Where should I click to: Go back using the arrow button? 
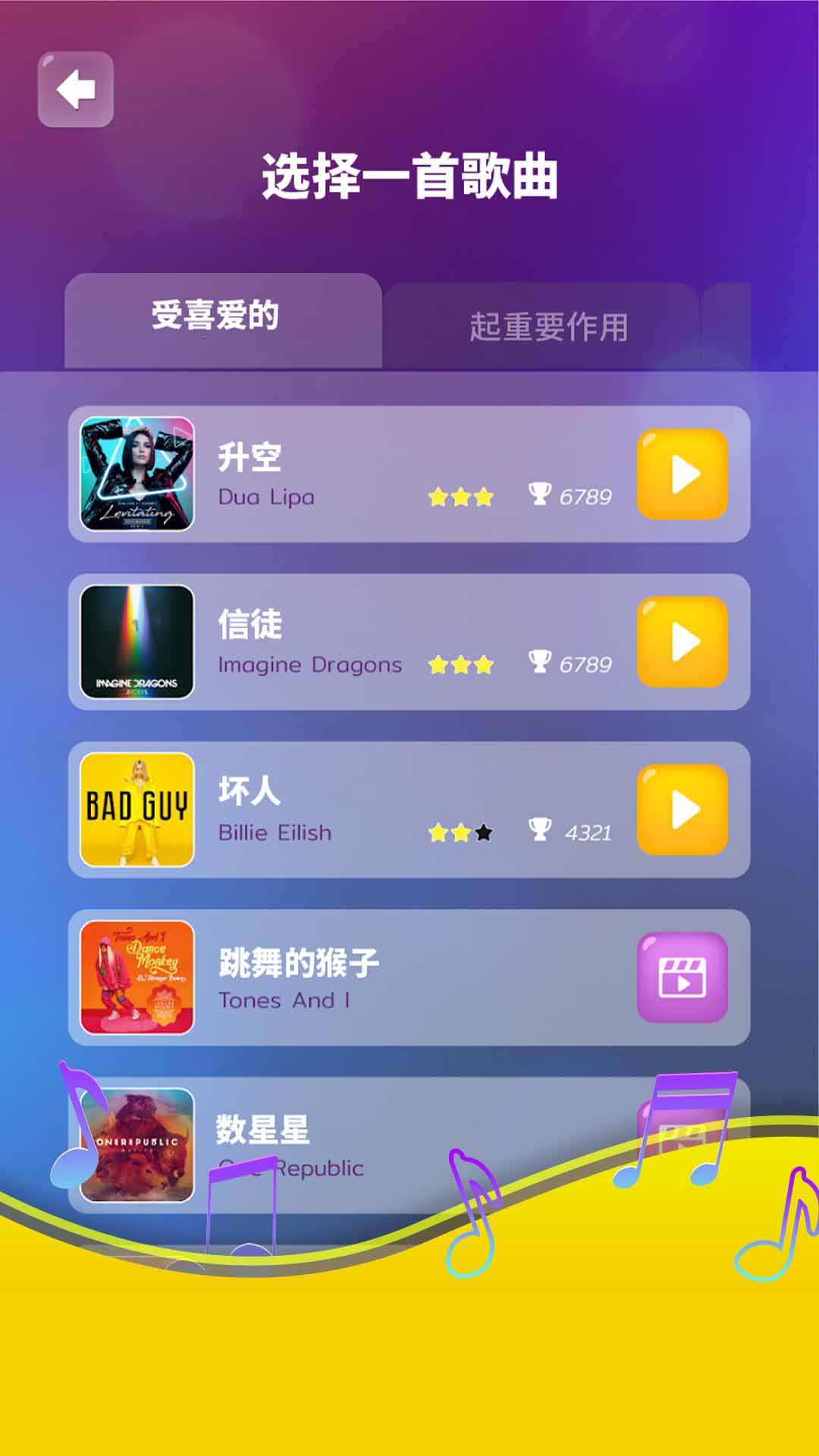coord(76,89)
